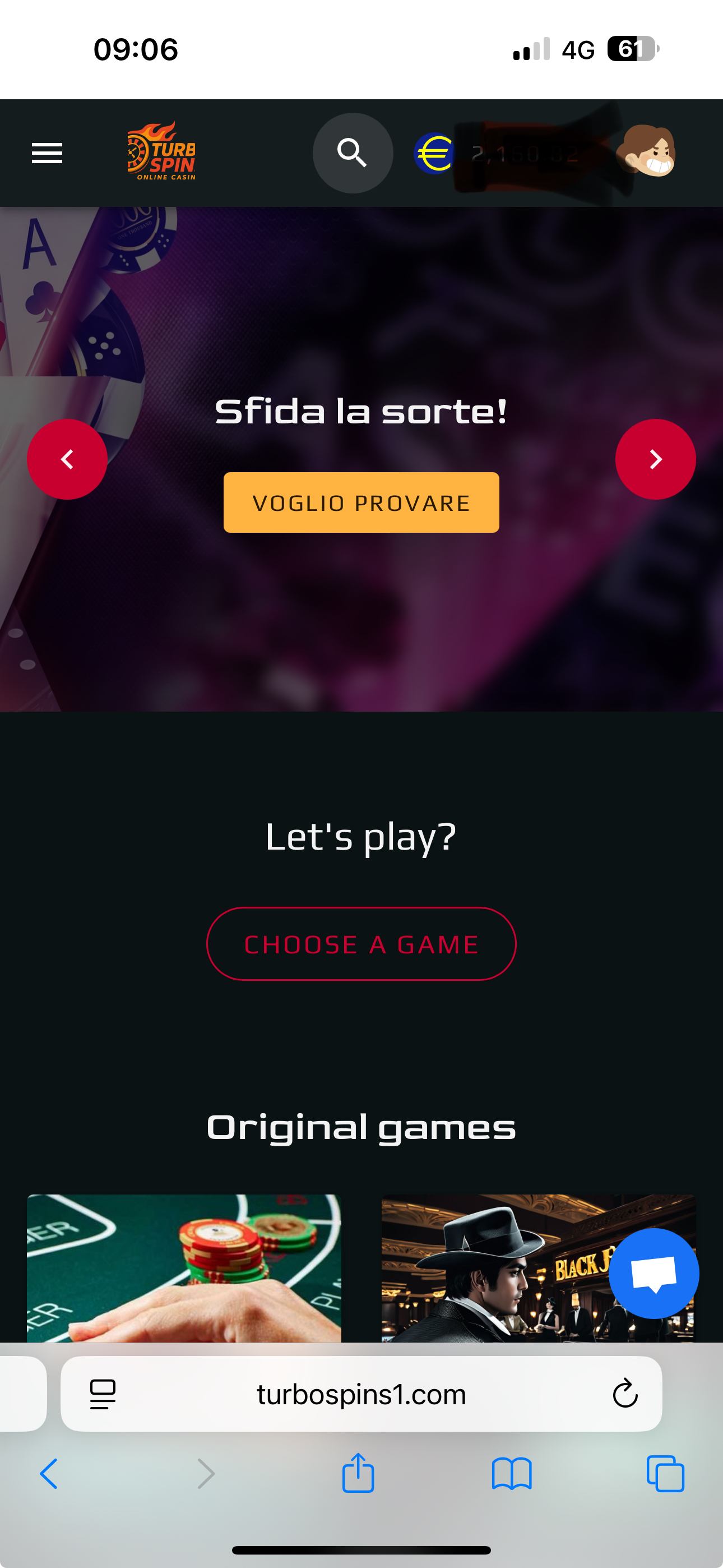The image size is (723, 1568).
Task: Show open Safari tabs
Action: (665, 1474)
